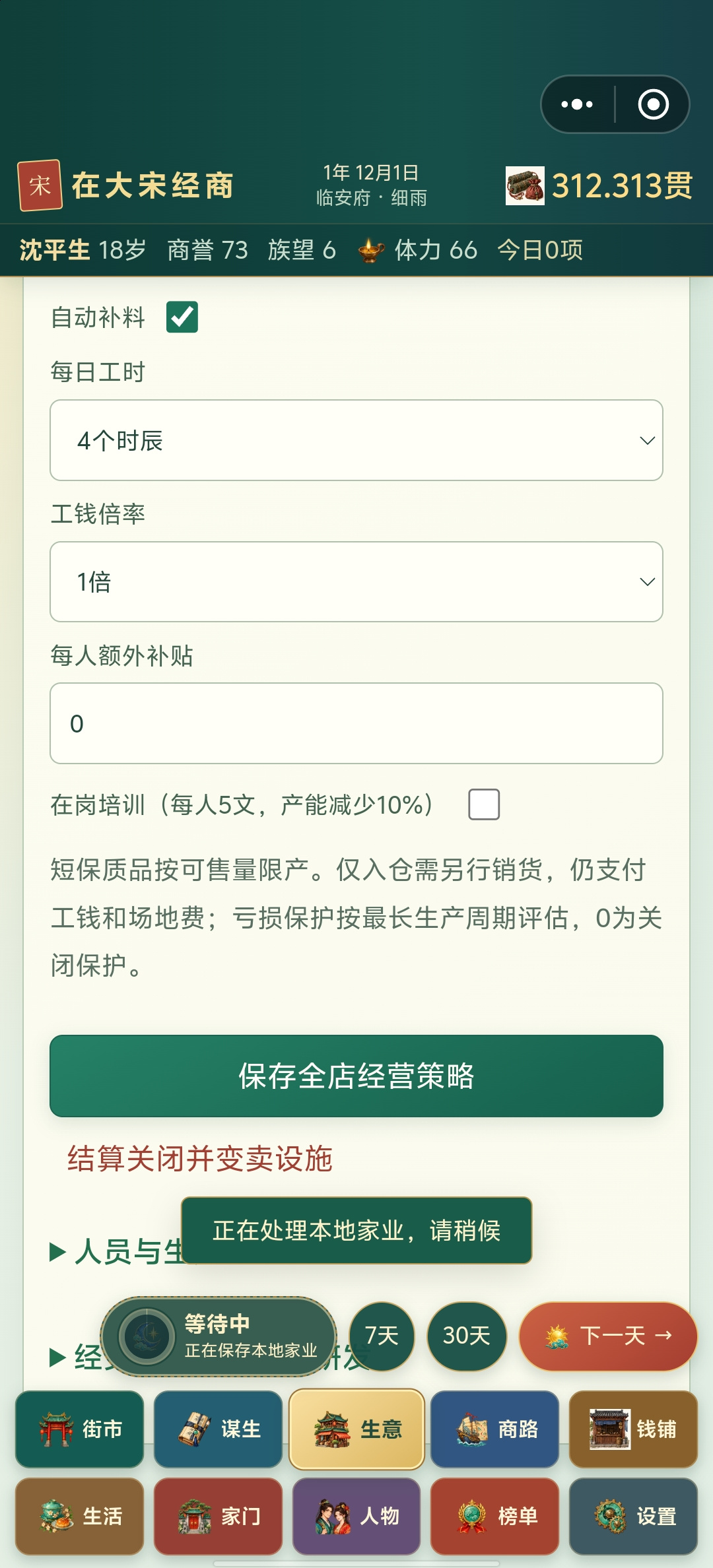This screenshot has height=1568, width=713.
Task: Tap 保存全店经营策略 button
Action: point(356,1076)
